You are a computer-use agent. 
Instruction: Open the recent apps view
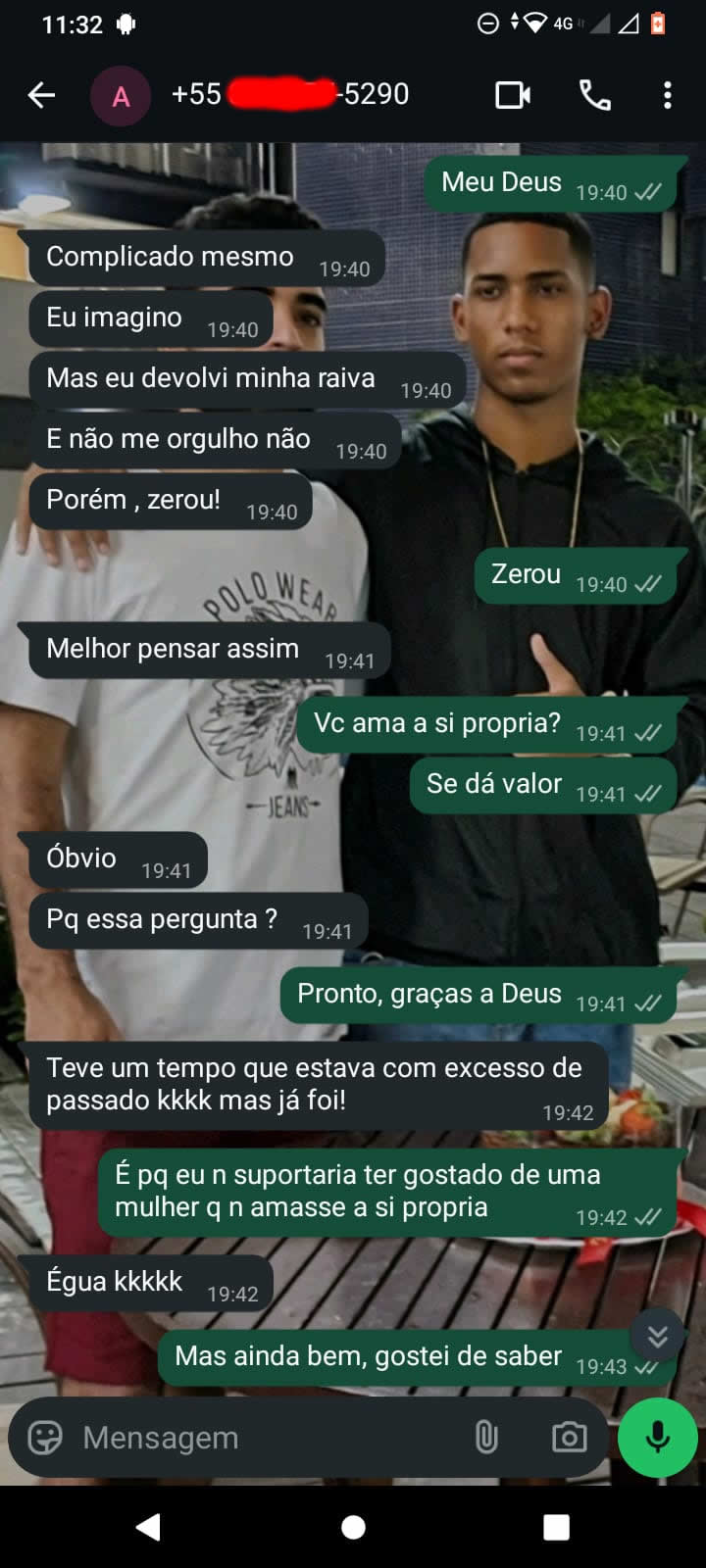556,1527
